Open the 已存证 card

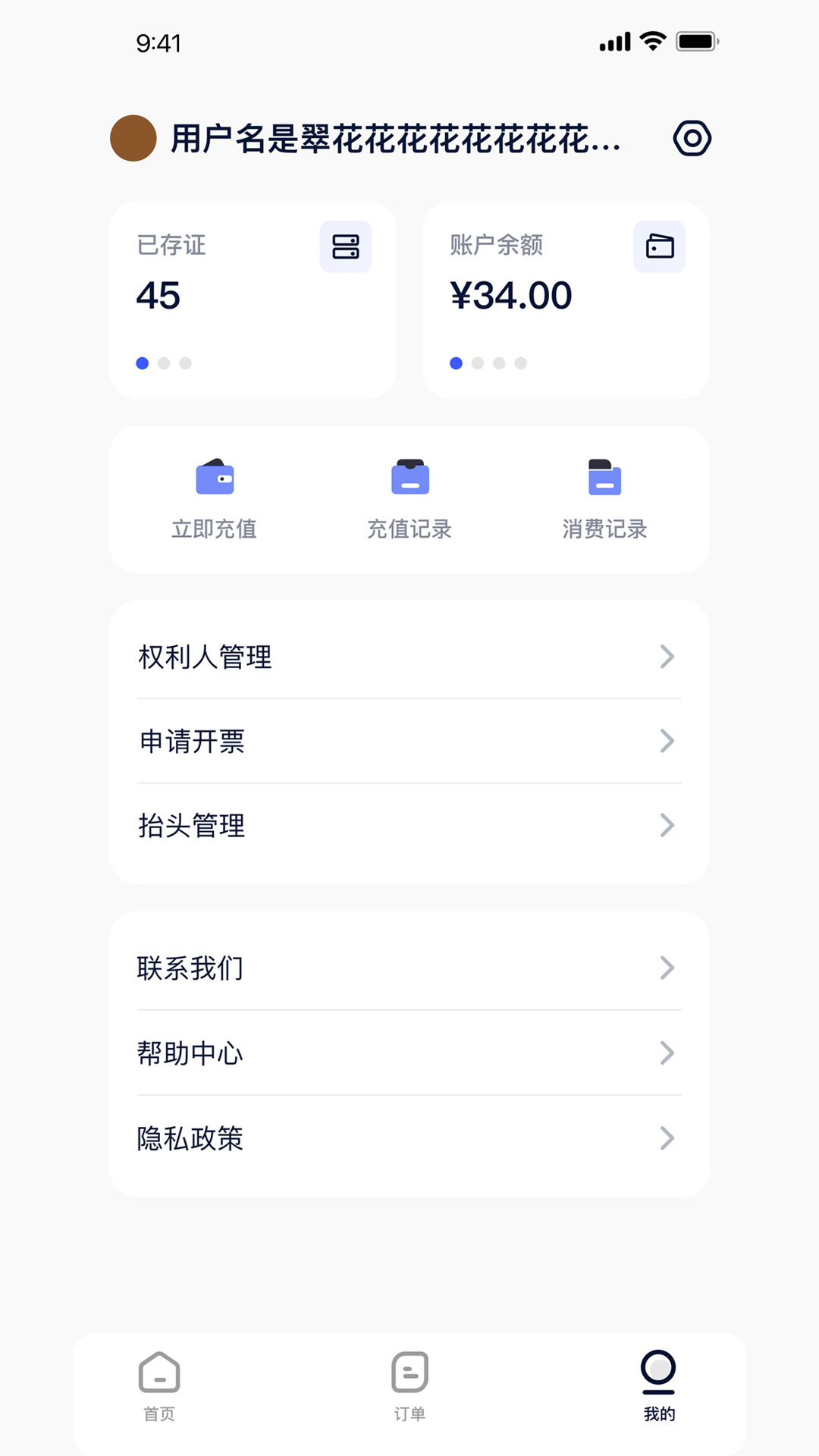(252, 300)
